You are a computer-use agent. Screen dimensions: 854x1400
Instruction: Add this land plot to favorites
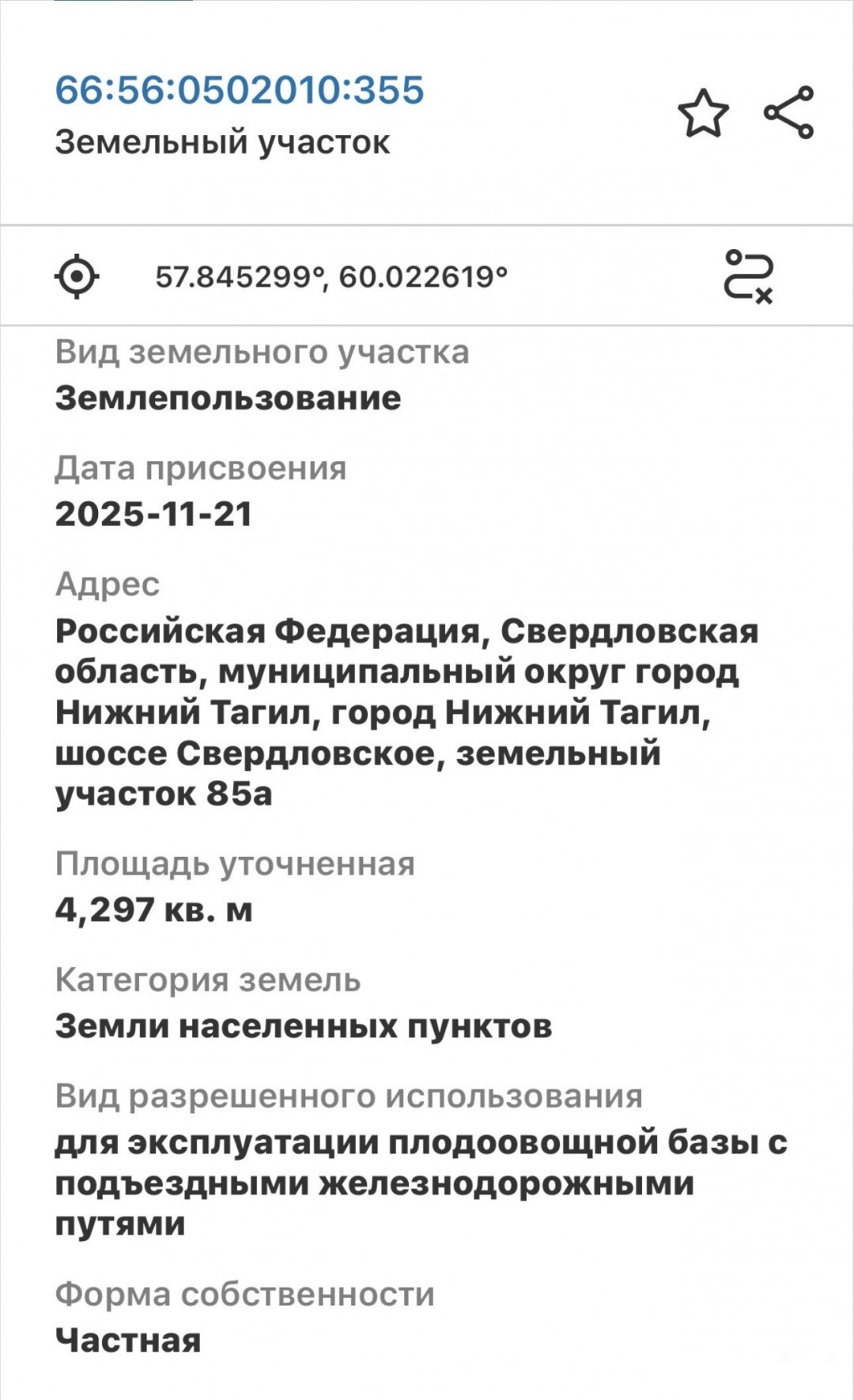[x=703, y=113]
